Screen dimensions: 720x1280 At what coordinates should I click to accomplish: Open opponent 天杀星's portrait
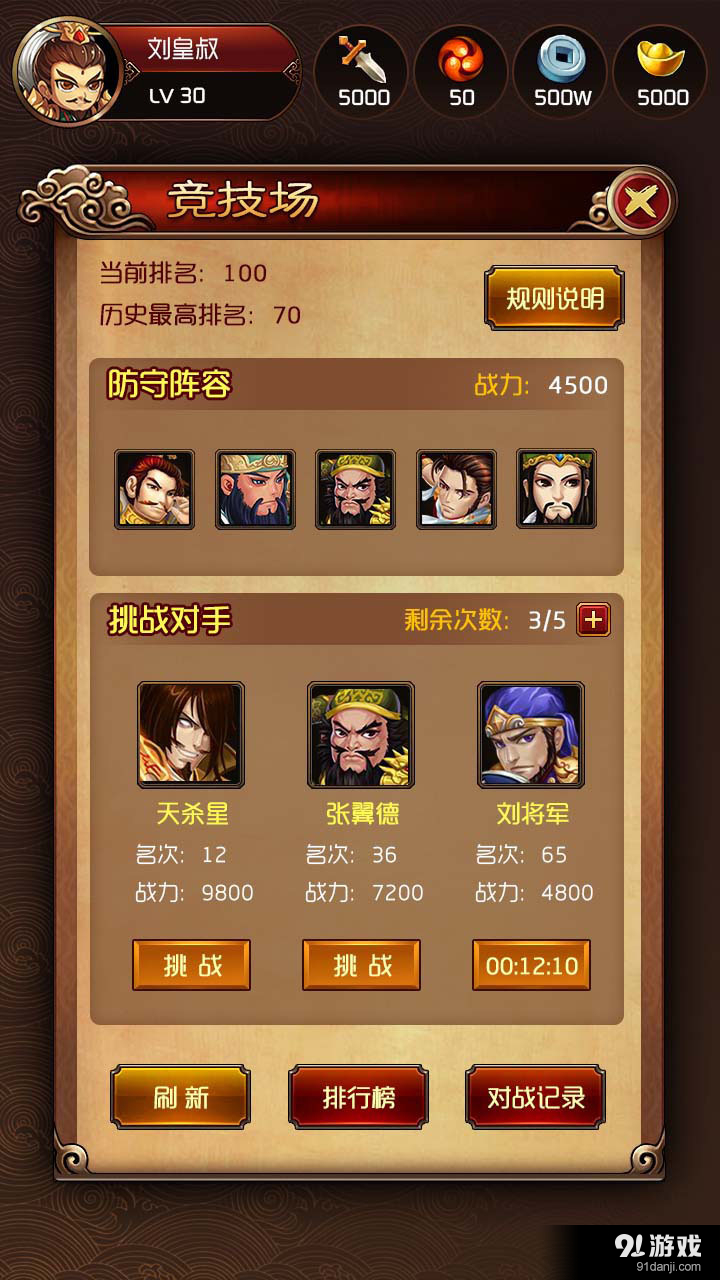coord(191,734)
